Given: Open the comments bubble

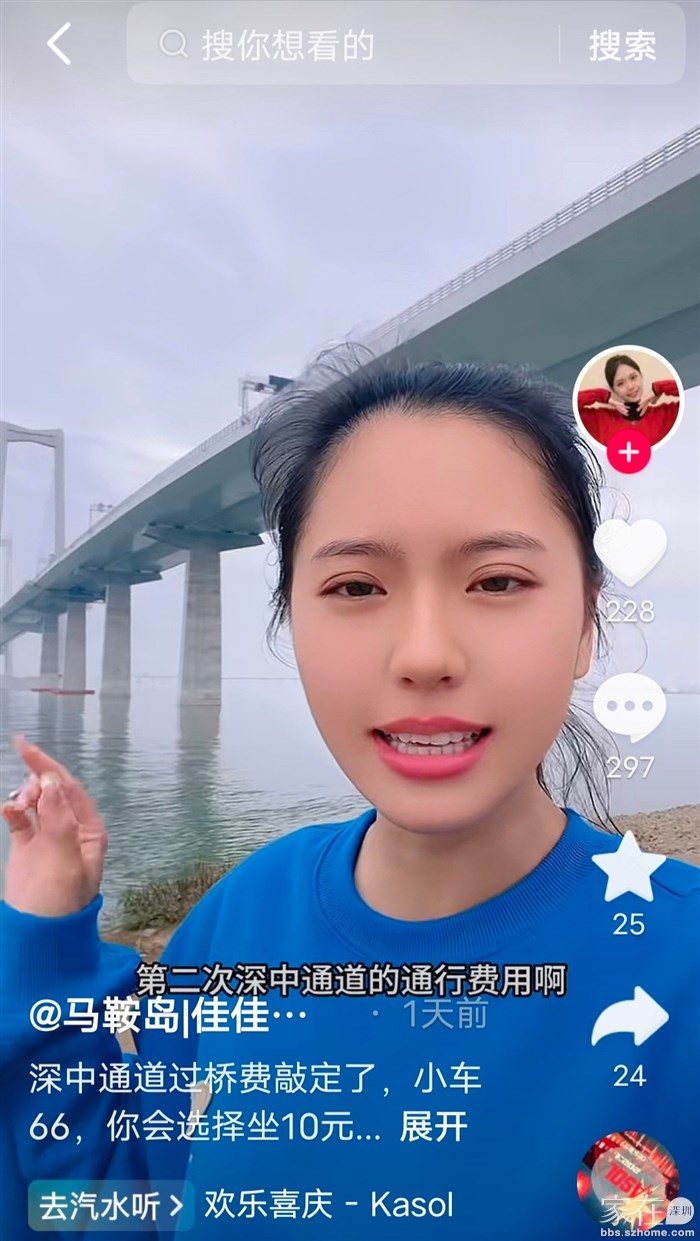Looking at the screenshot, I should pyautogui.click(x=629, y=708).
